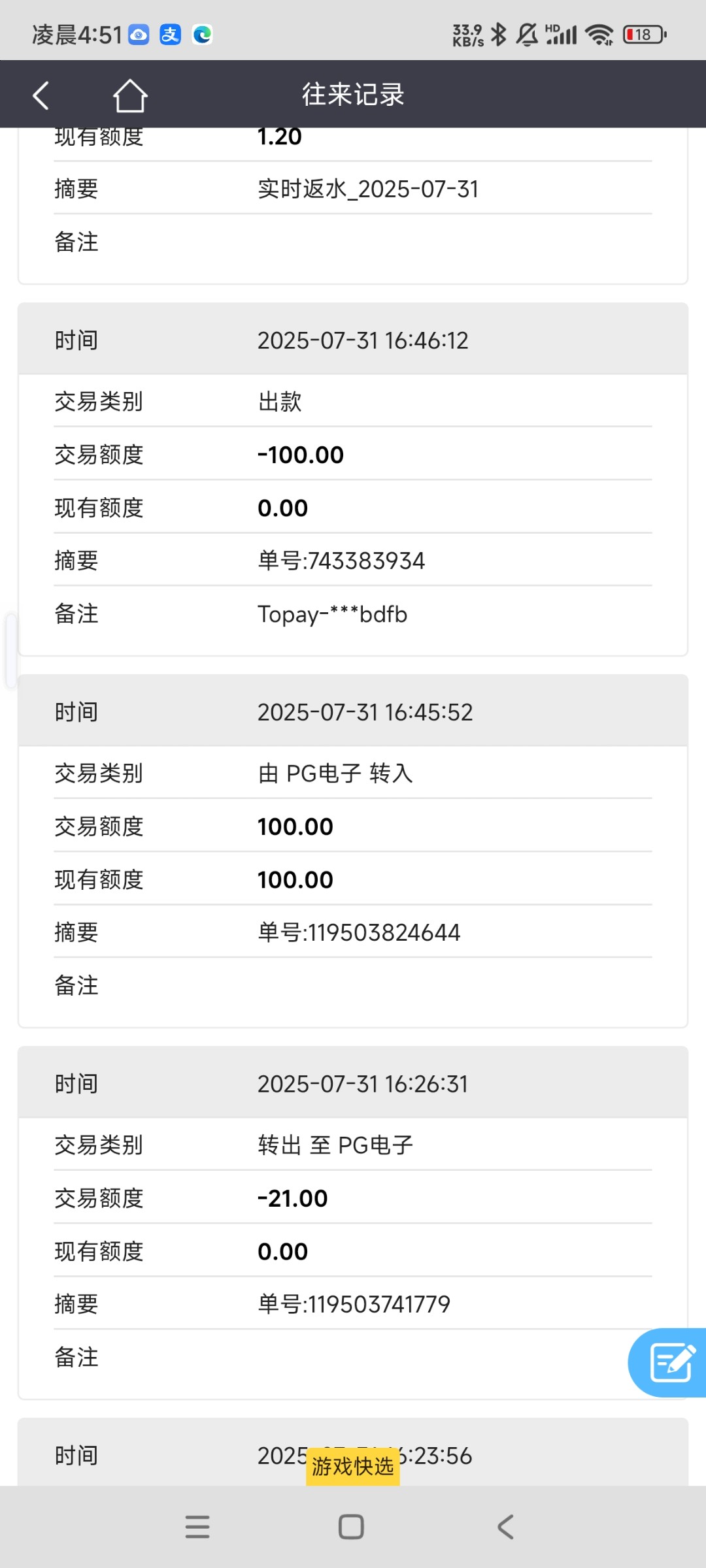This screenshot has width=706, height=1568.
Task: Tap the 由 PG电子 转入 record row
Action: pyautogui.click(x=335, y=772)
